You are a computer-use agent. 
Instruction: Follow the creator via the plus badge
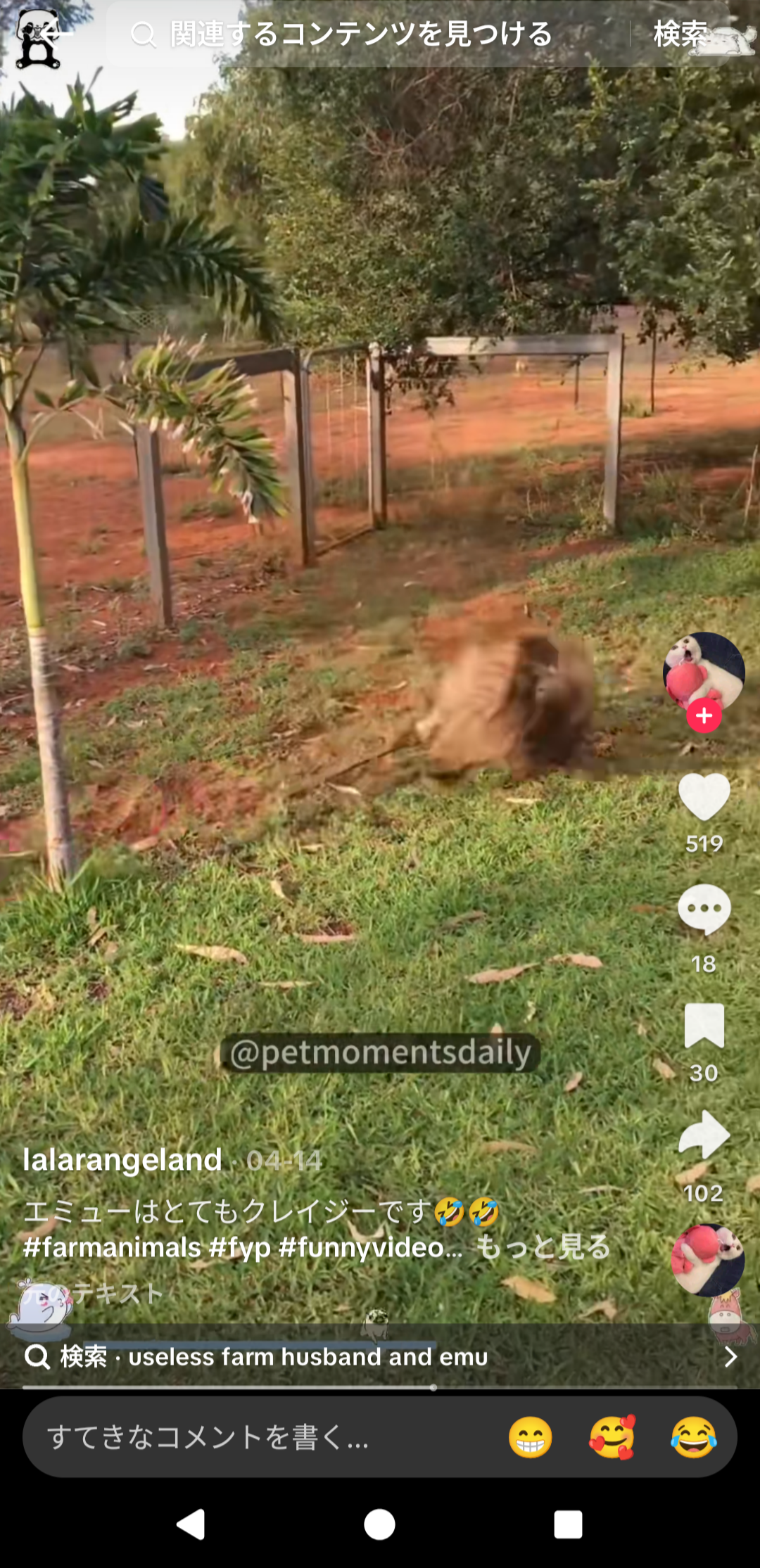(704, 716)
